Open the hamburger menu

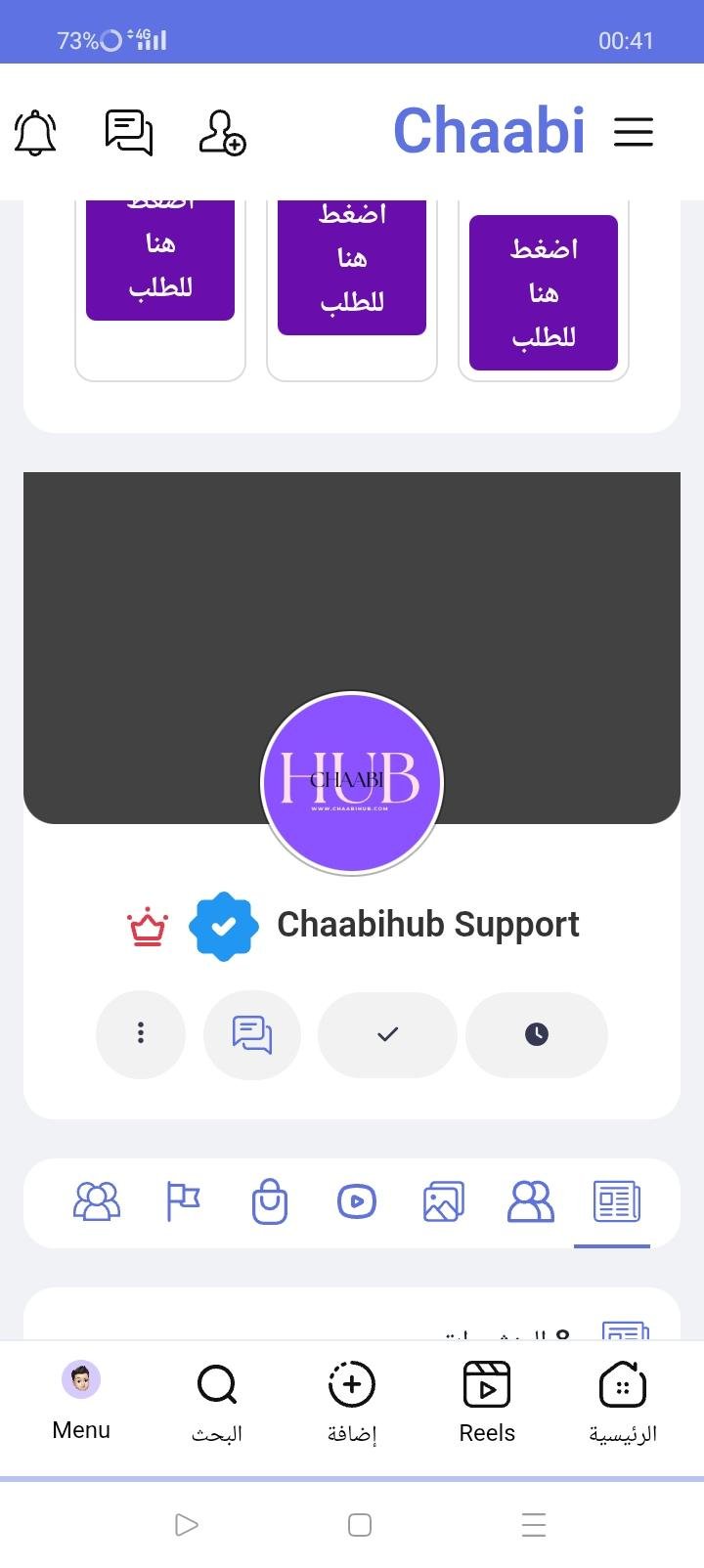tap(634, 132)
